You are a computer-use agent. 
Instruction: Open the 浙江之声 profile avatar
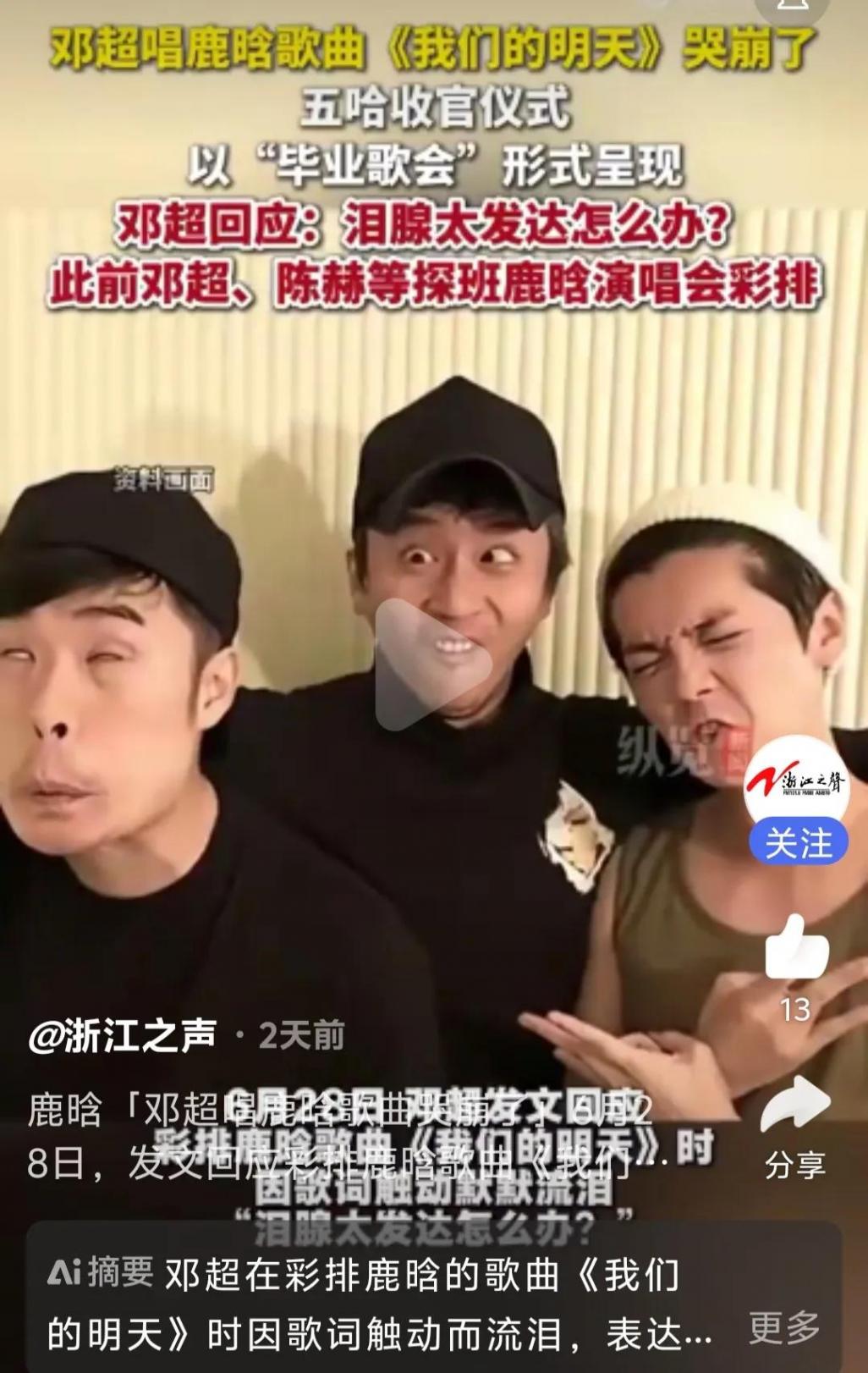[x=797, y=783]
